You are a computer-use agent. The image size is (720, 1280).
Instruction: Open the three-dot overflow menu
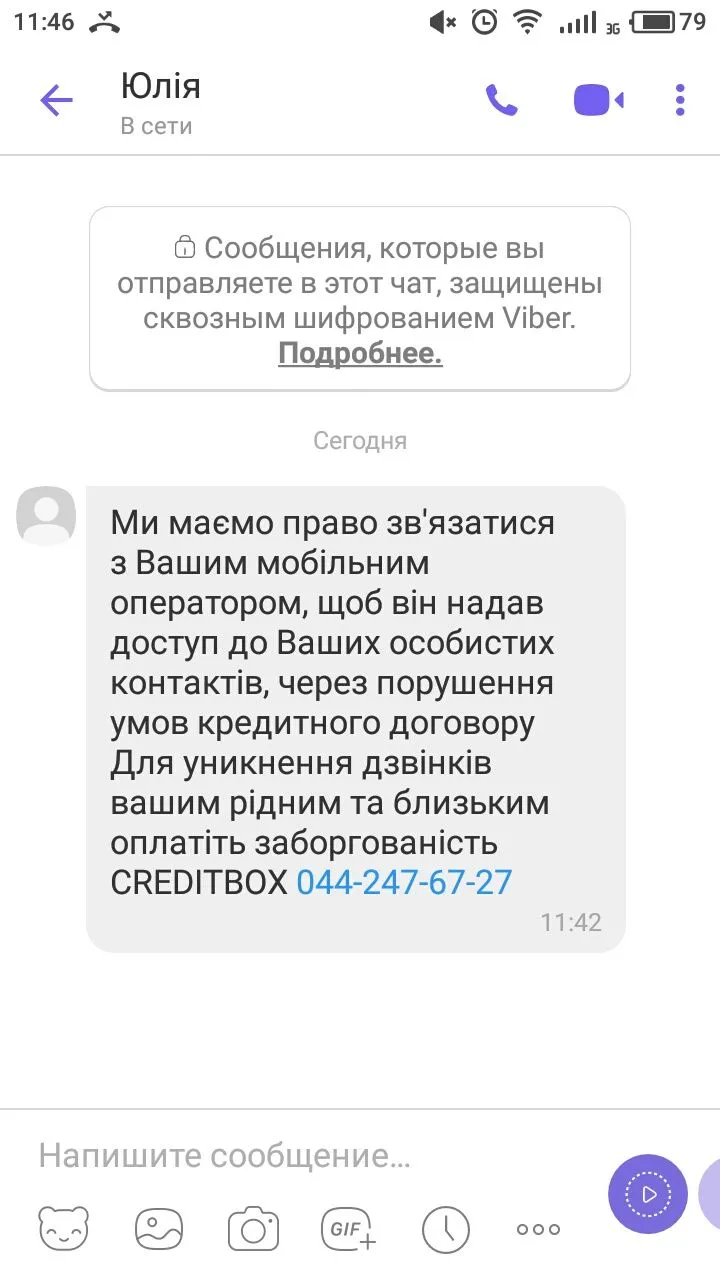[680, 100]
